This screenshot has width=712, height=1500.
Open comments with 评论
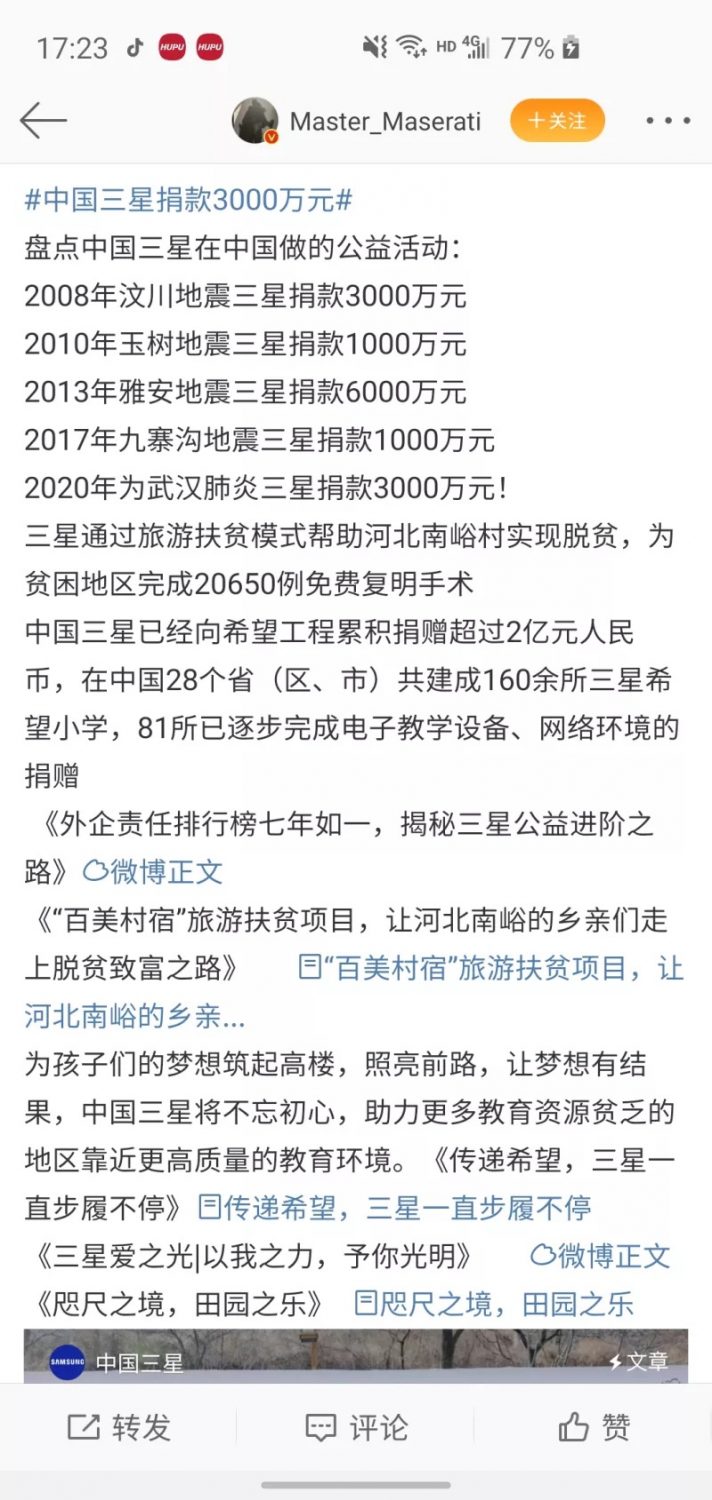[x=356, y=1427]
